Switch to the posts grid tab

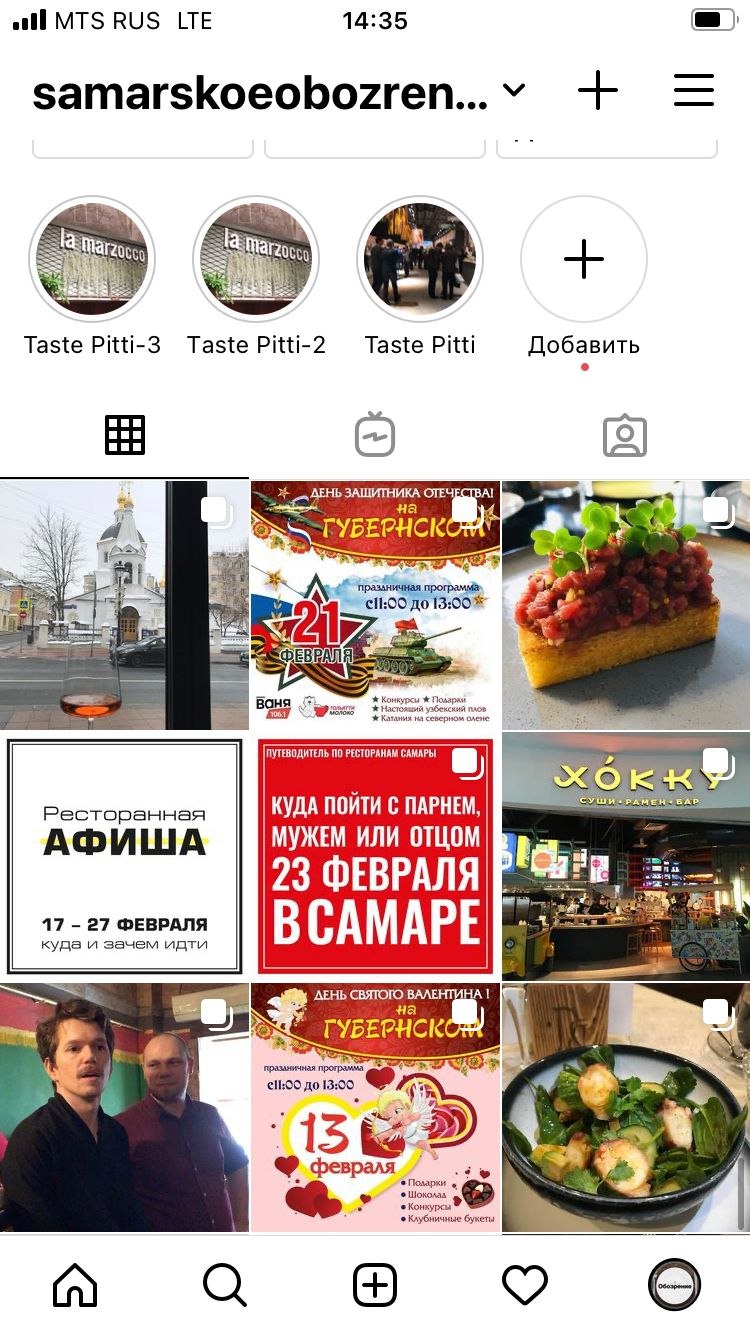tap(125, 435)
